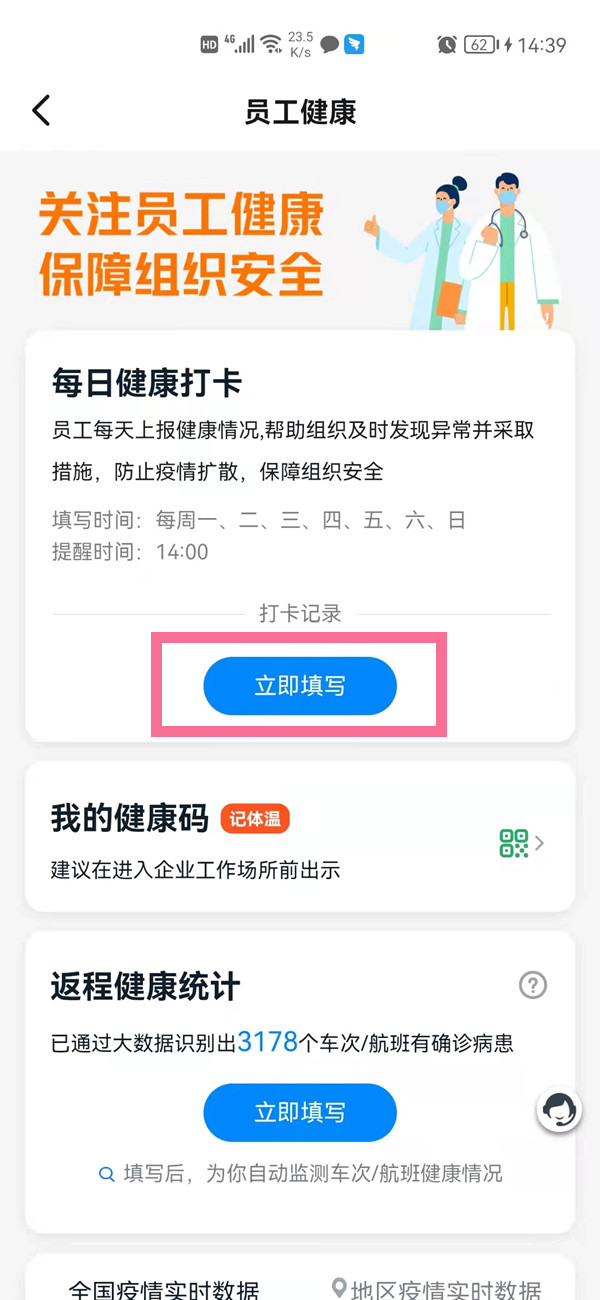This screenshot has height=1300, width=600.
Task: Open the customer service headset button
Action: 558,1109
